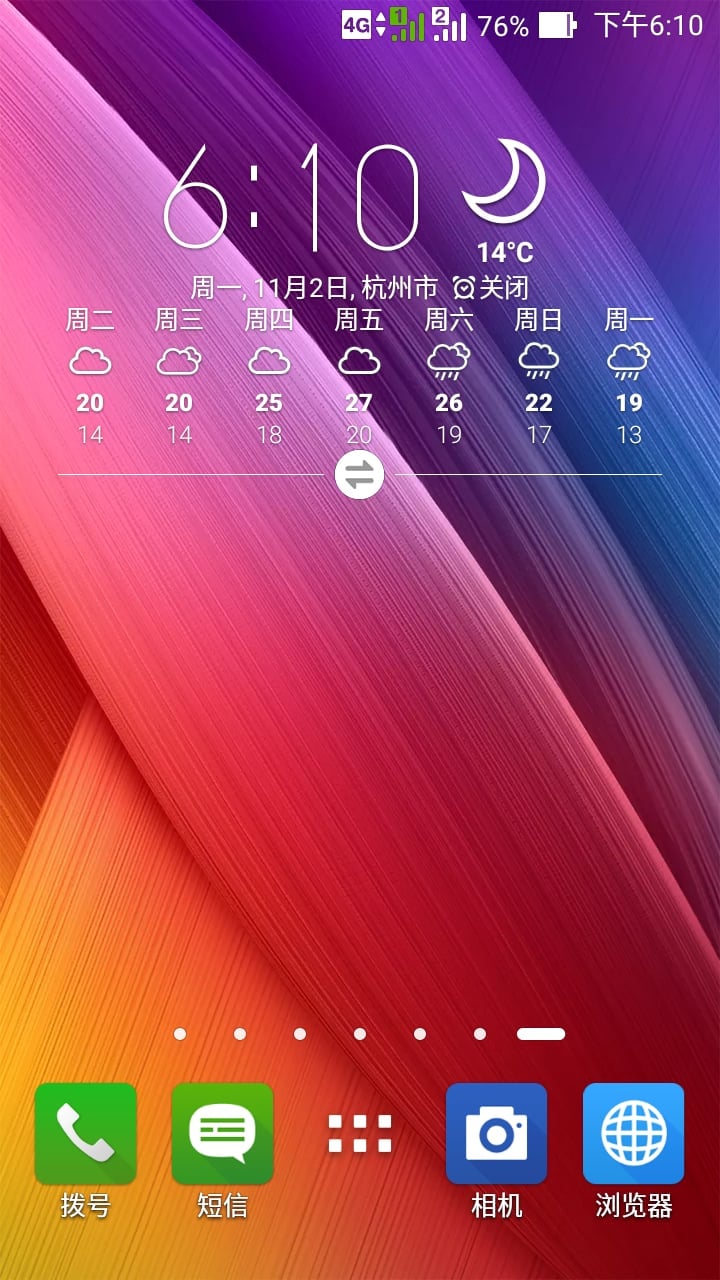The width and height of the screenshot is (720, 1280).
Task: Jump to the first home screen page dot
Action: (180, 1034)
